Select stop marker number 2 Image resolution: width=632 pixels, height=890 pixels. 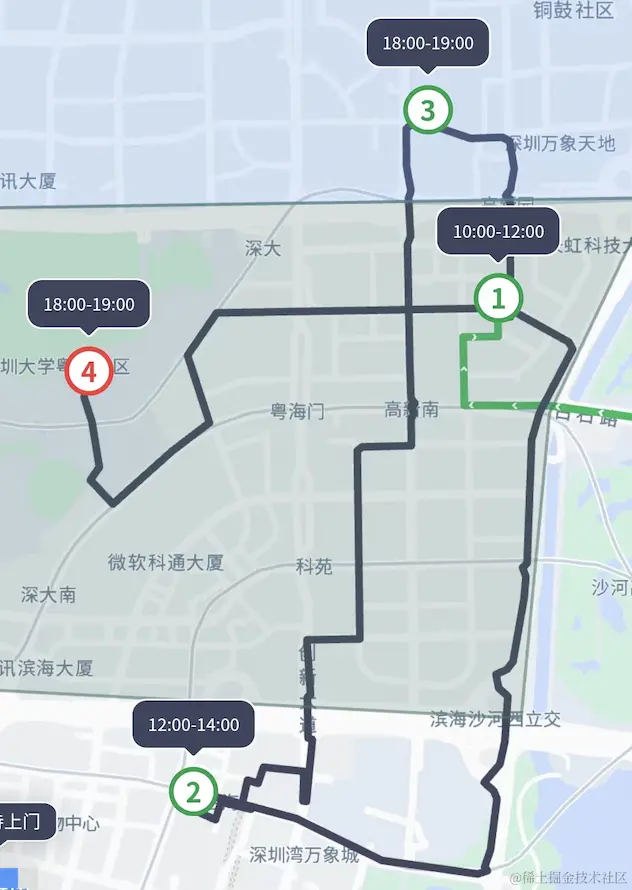pyautogui.click(x=194, y=793)
